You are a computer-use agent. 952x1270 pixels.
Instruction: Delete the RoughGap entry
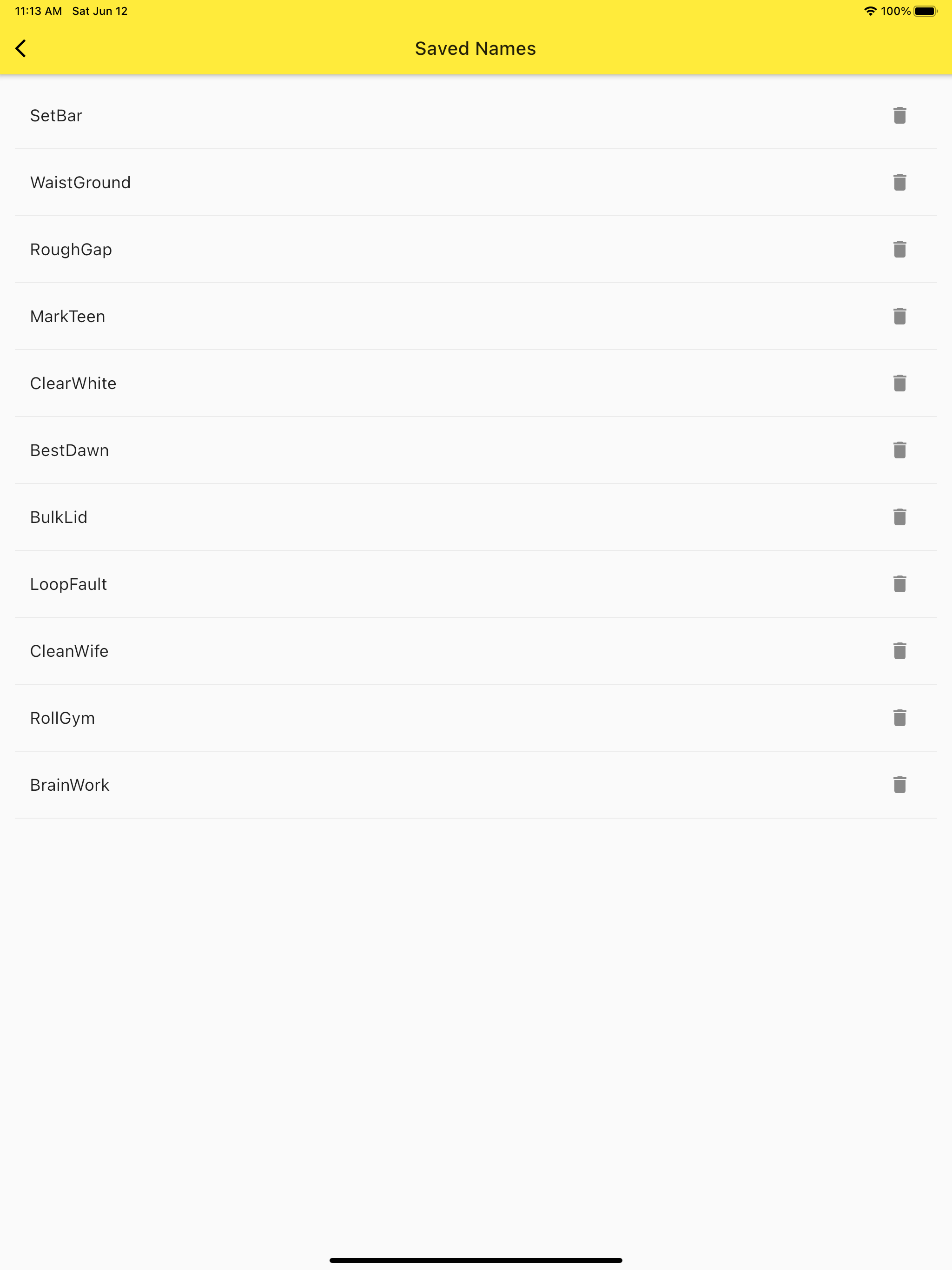point(900,249)
